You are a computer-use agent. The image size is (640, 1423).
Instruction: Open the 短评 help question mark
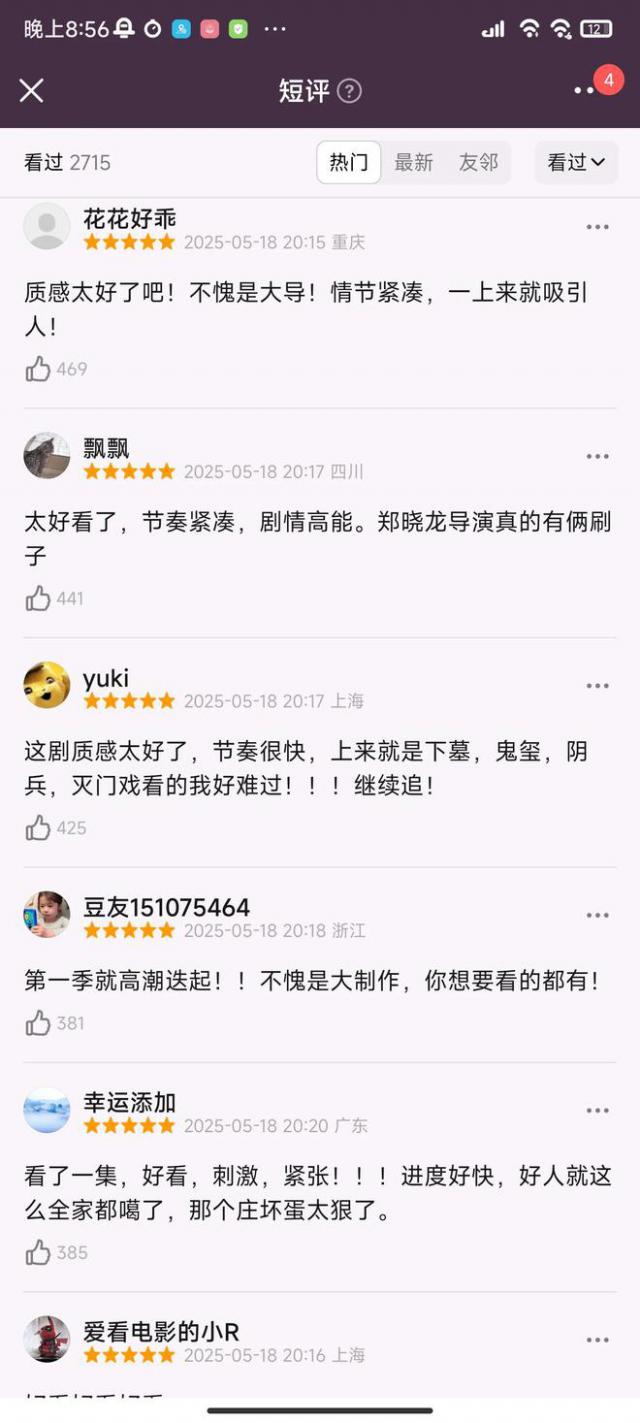coord(349,91)
